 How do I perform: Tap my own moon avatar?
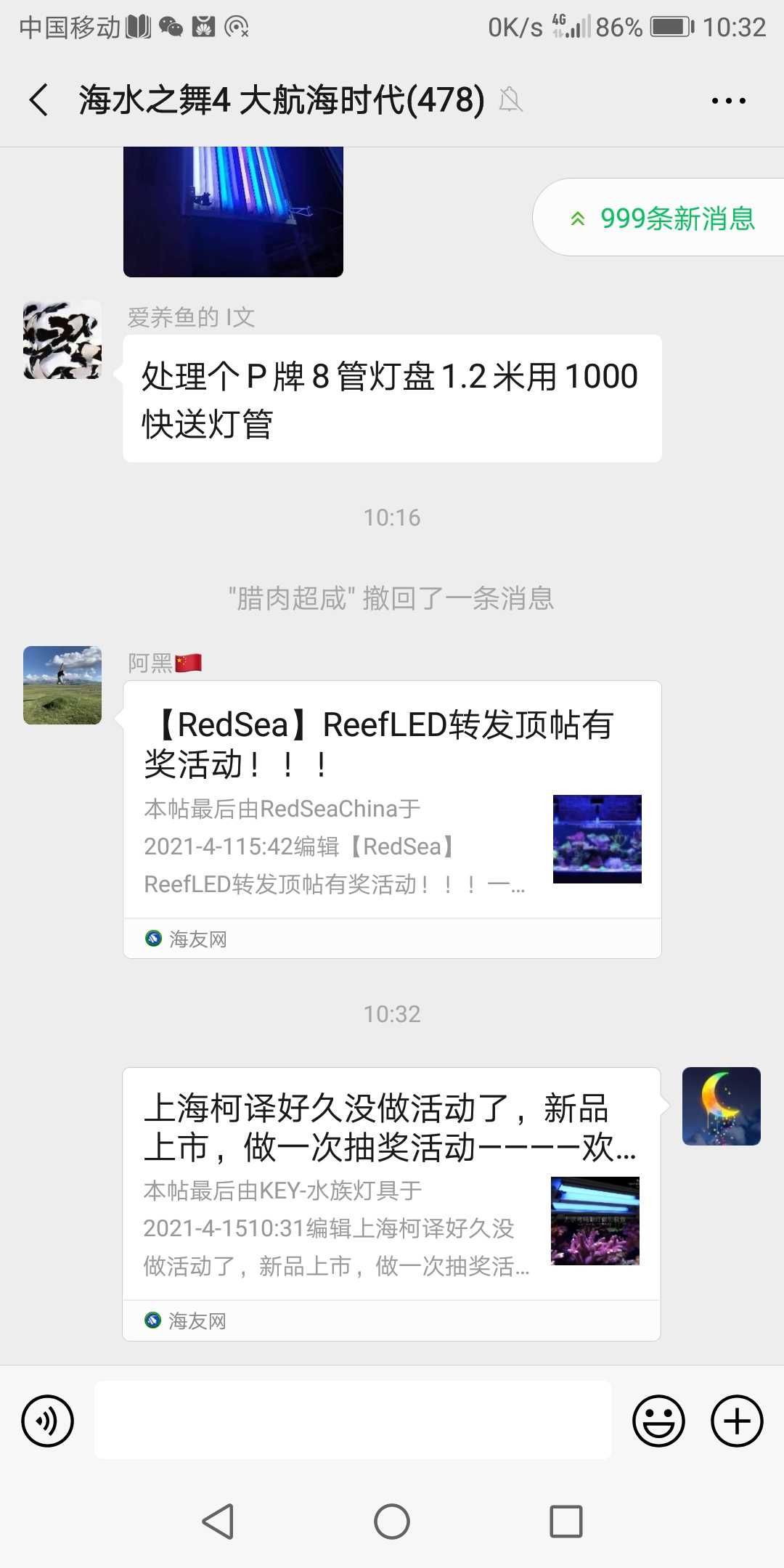(x=721, y=1106)
